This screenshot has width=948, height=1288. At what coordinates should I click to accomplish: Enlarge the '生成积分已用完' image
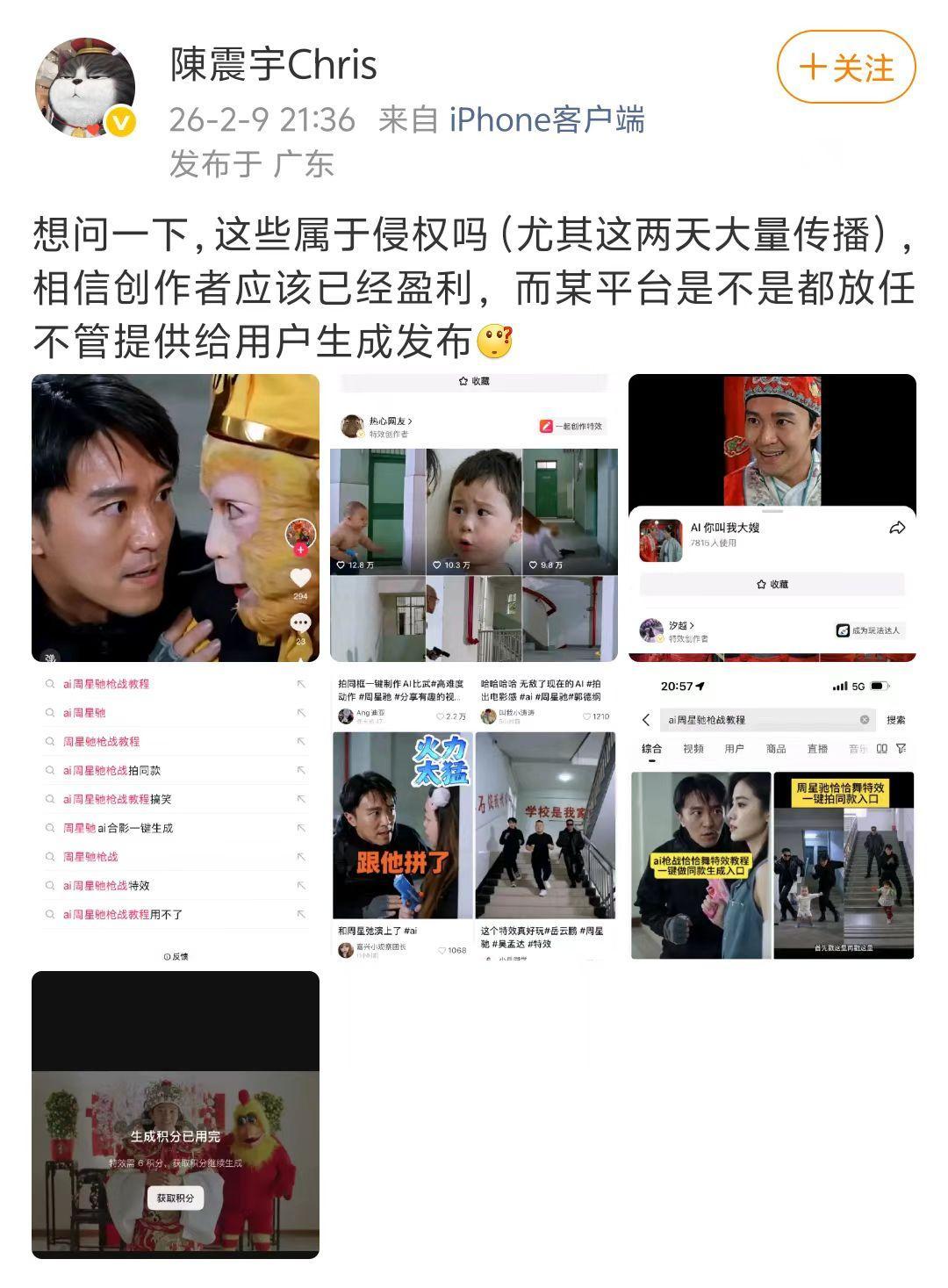click(176, 1115)
